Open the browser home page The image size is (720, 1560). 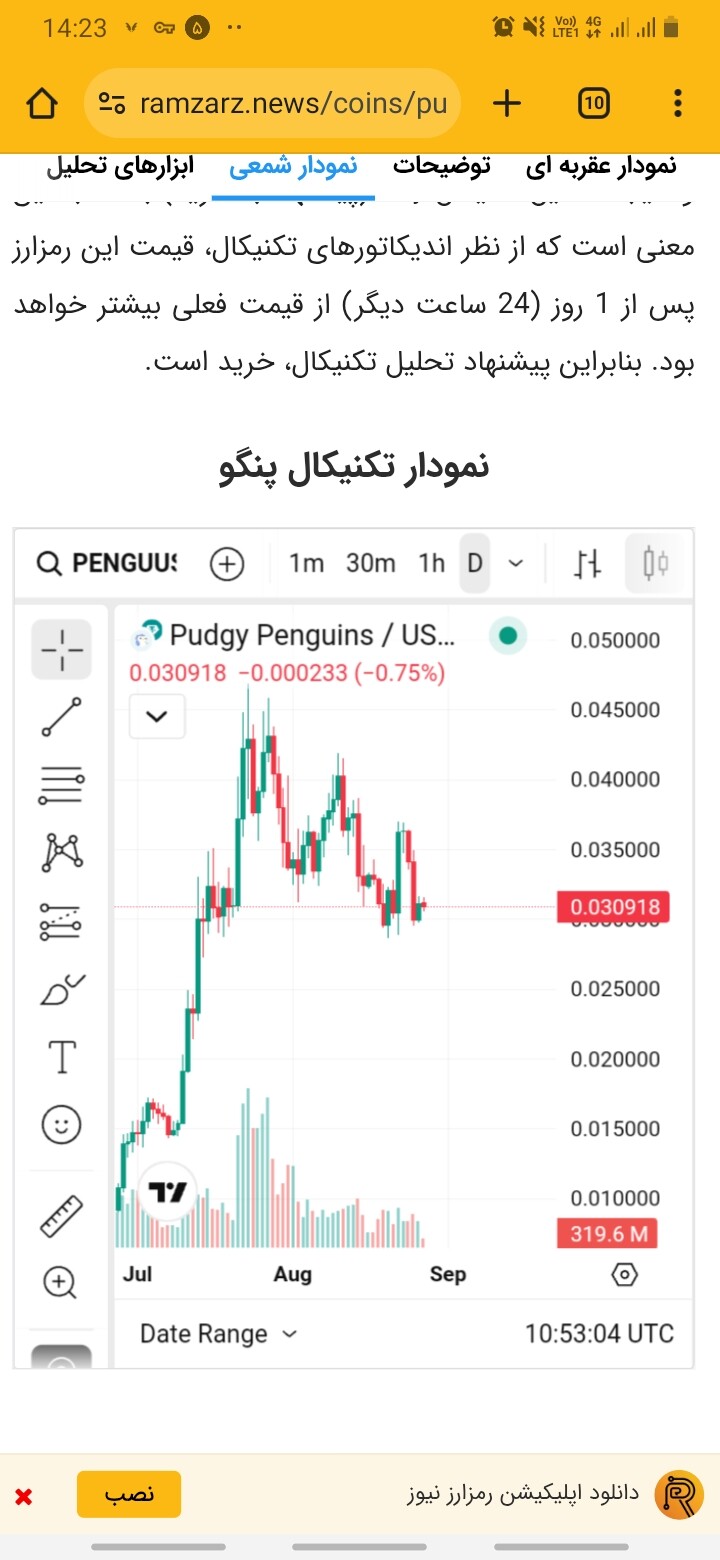[41, 103]
